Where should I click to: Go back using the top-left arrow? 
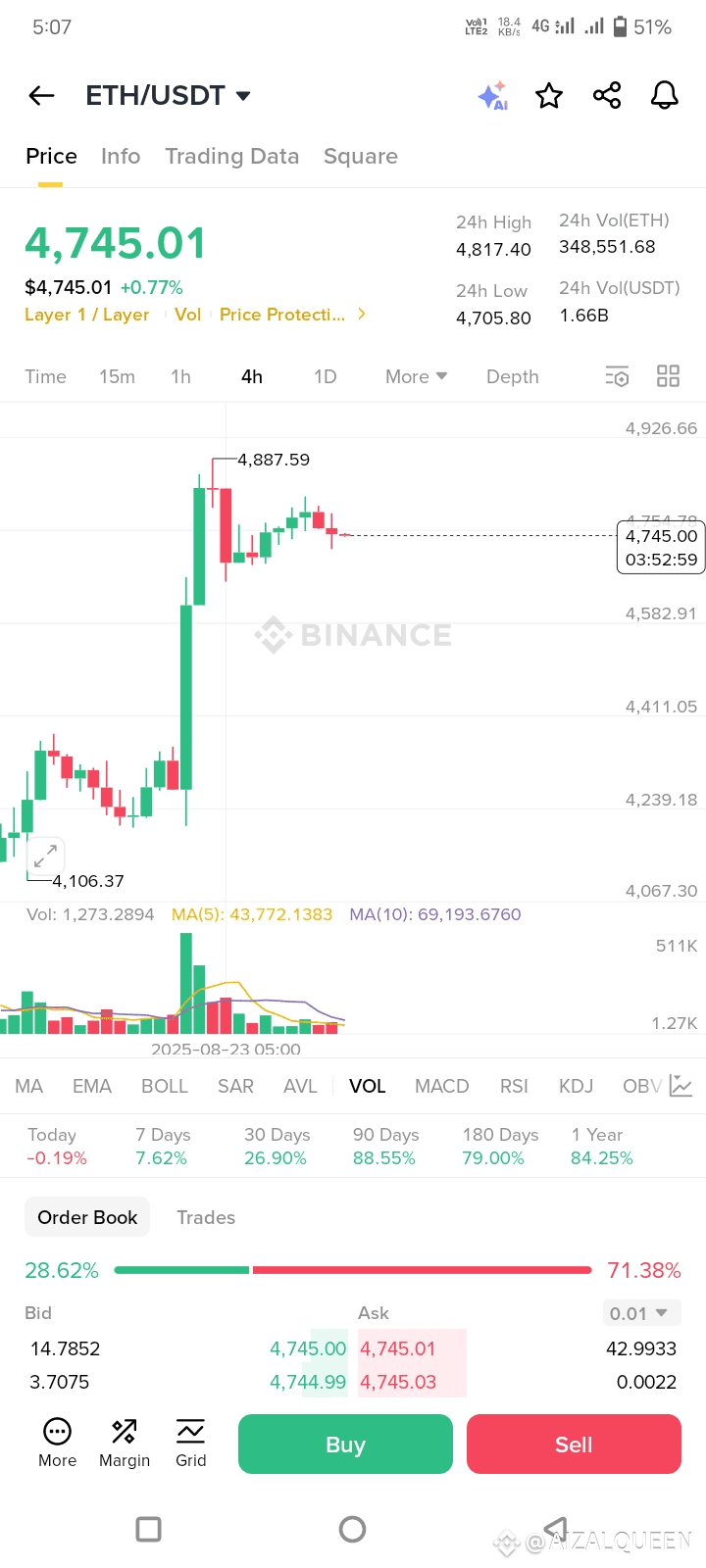[x=41, y=95]
